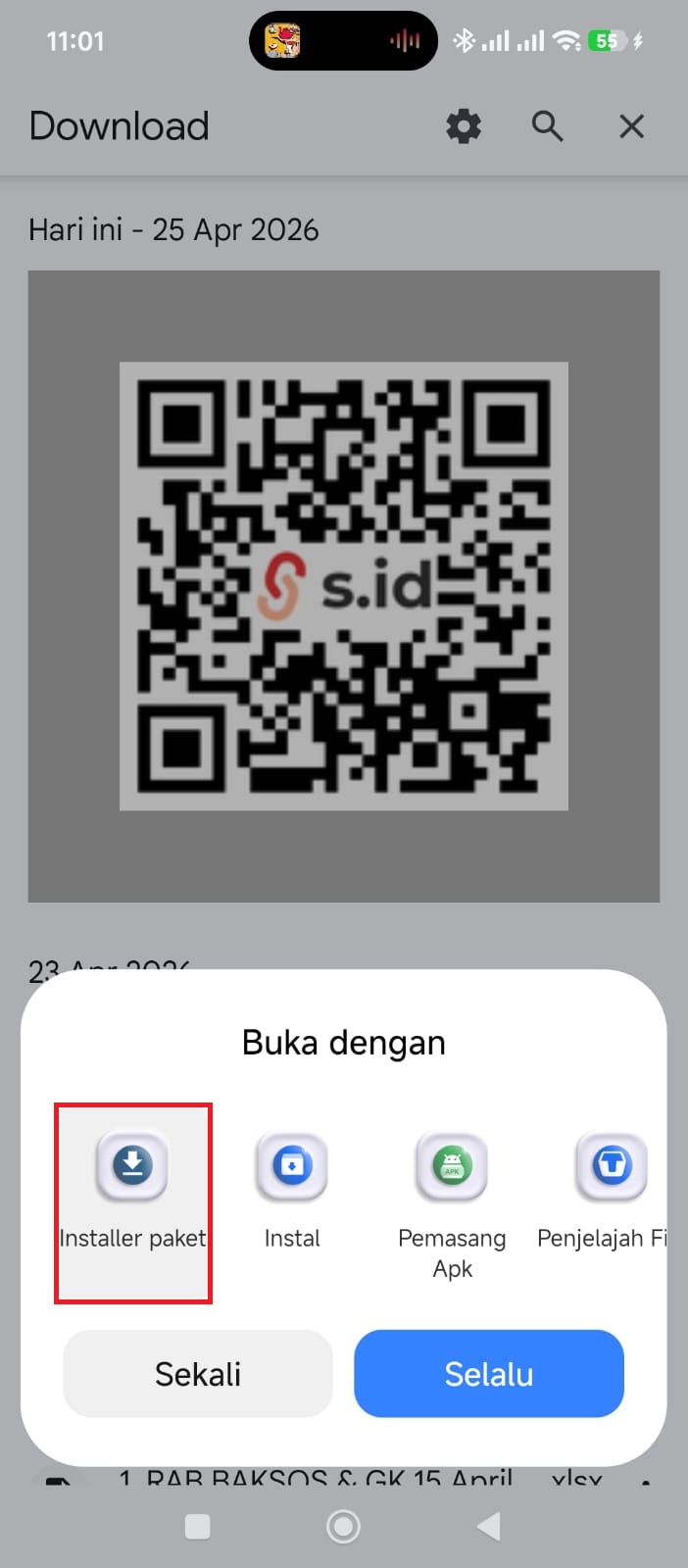688x1568 pixels.
Task: Tap the Sekali button
Action: (x=198, y=1374)
